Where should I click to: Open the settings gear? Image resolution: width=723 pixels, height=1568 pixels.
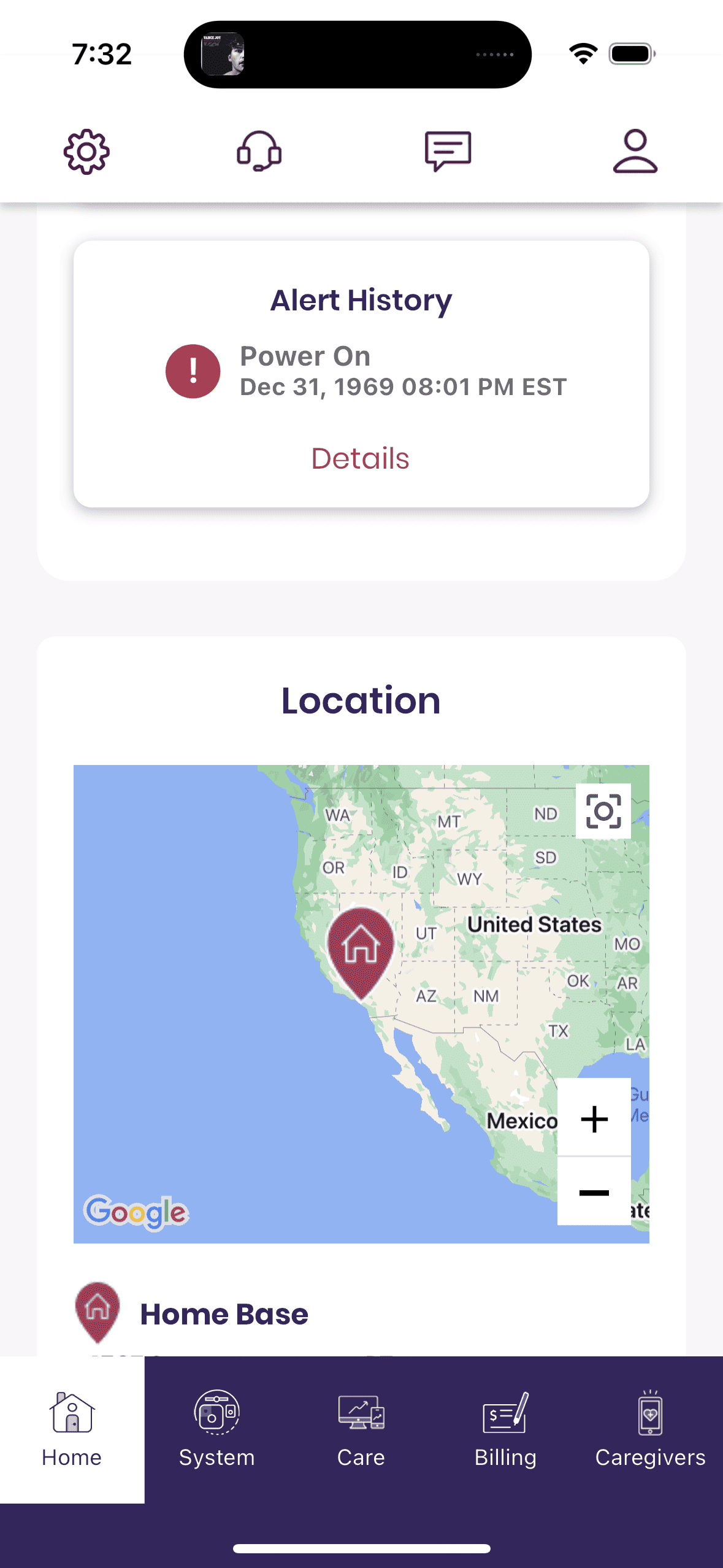tap(86, 152)
